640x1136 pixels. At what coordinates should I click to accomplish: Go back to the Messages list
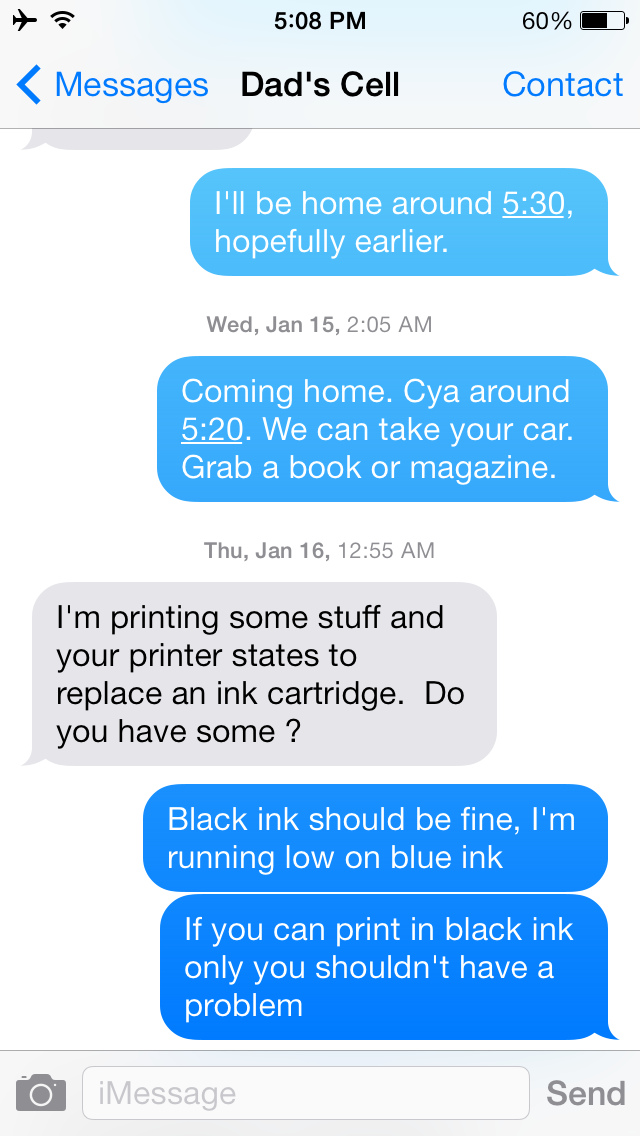[x=112, y=85]
